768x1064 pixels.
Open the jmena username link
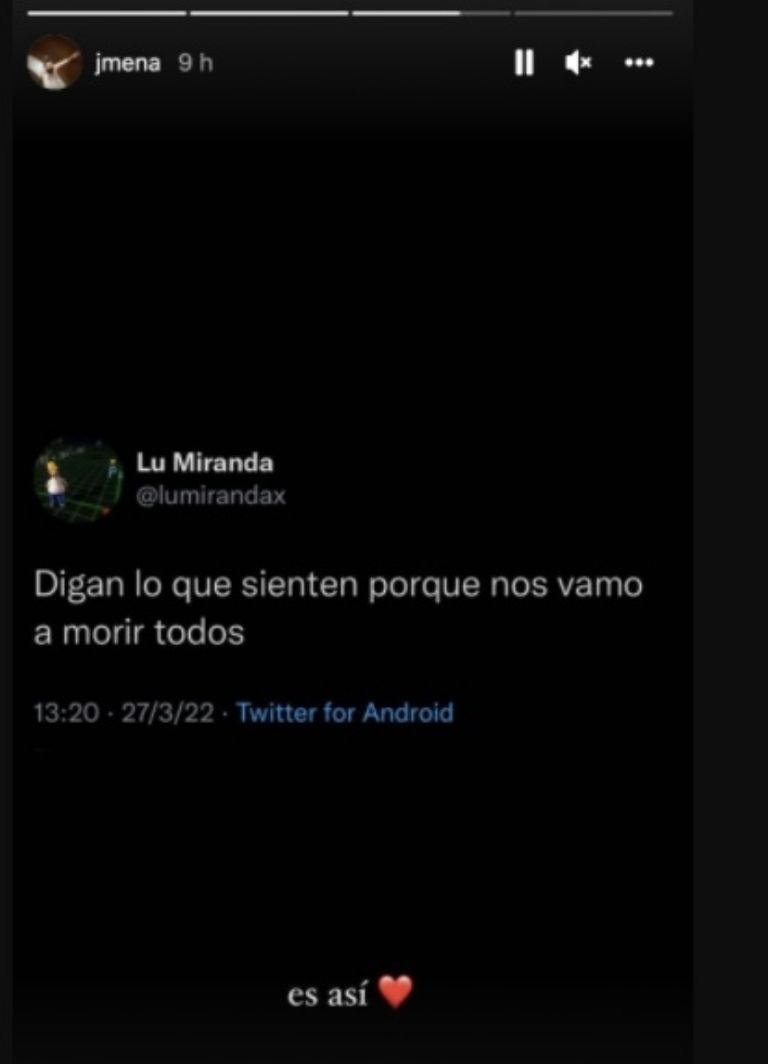(x=127, y=62)
